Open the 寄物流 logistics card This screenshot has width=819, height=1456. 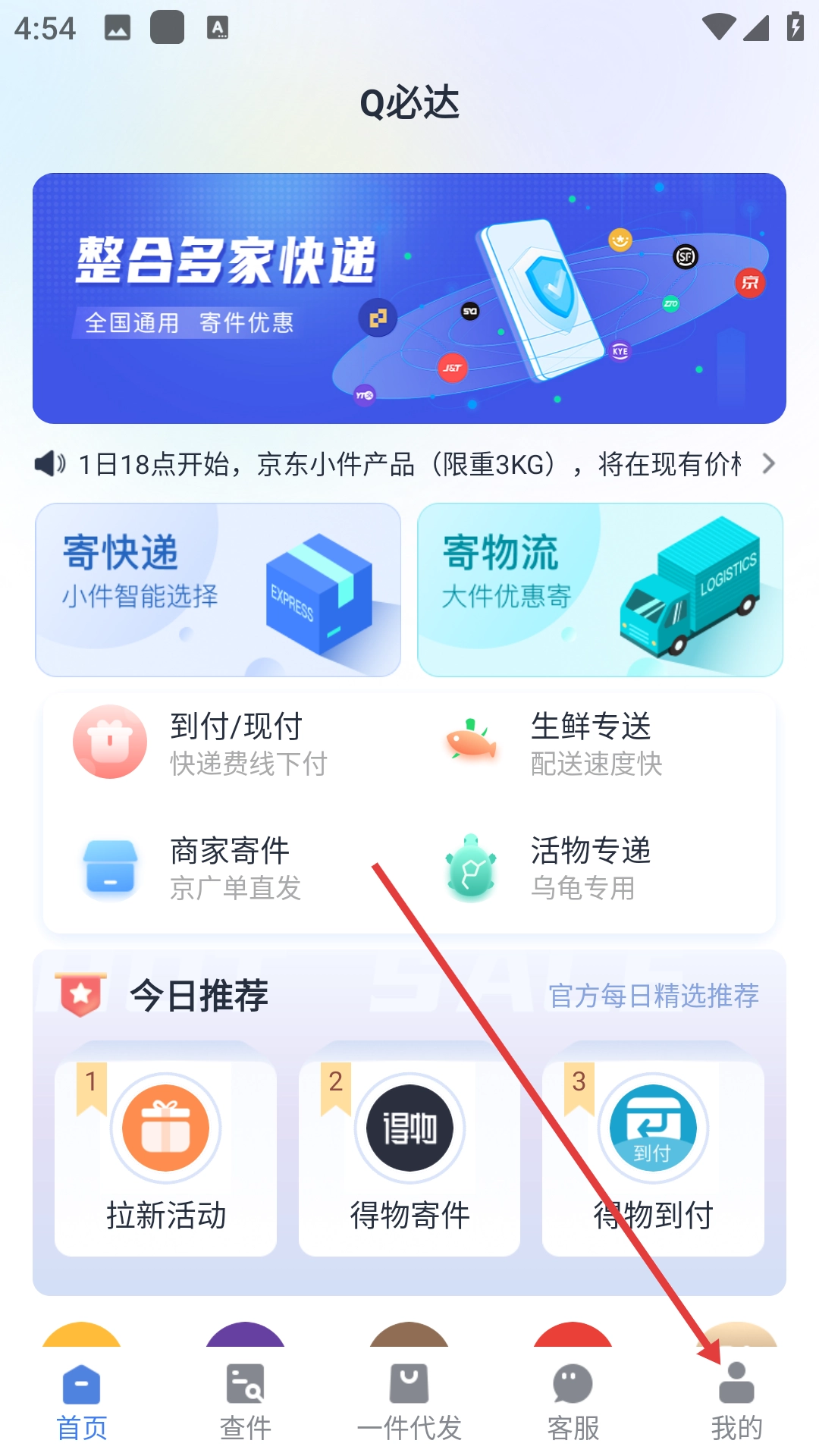(600, 590)
